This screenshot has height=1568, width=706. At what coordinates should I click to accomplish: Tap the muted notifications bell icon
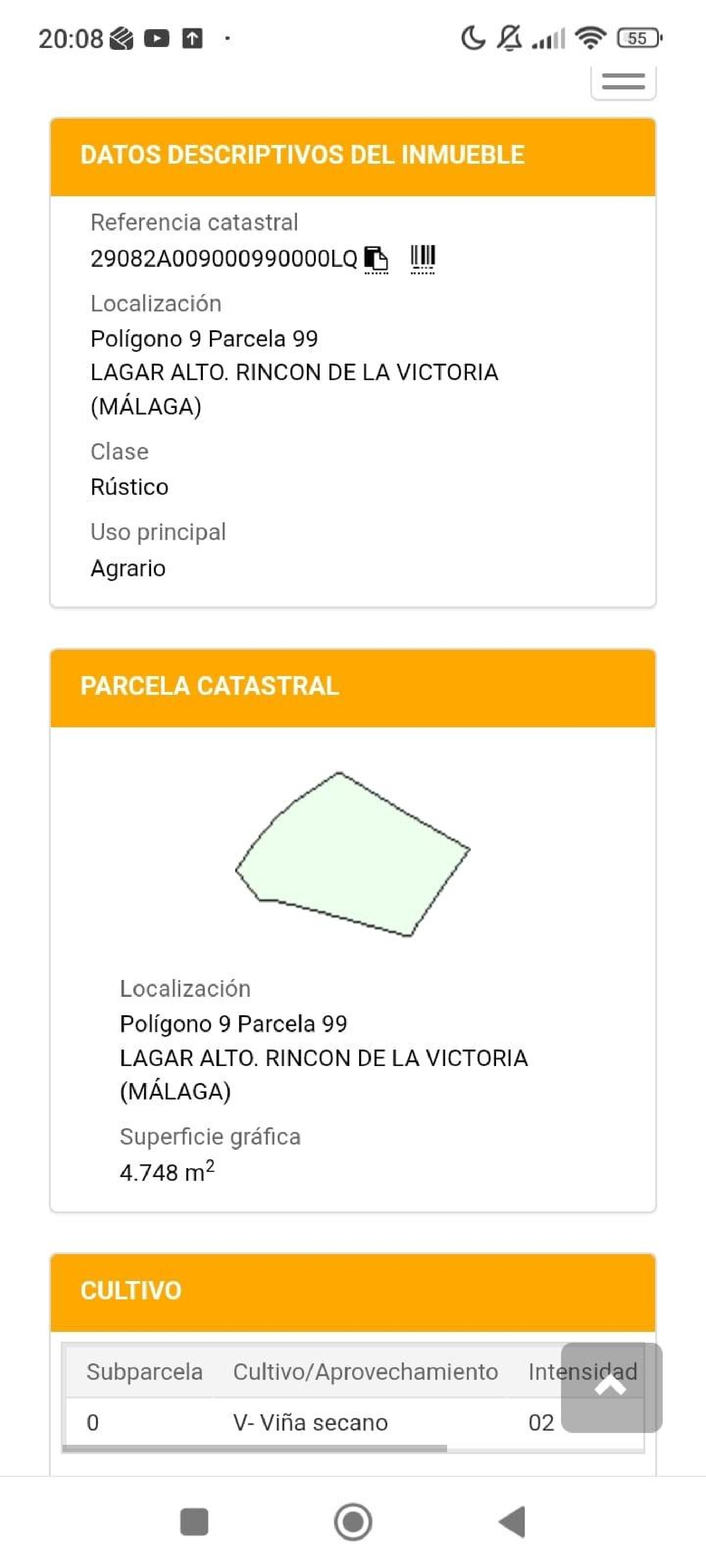[509, 38]
